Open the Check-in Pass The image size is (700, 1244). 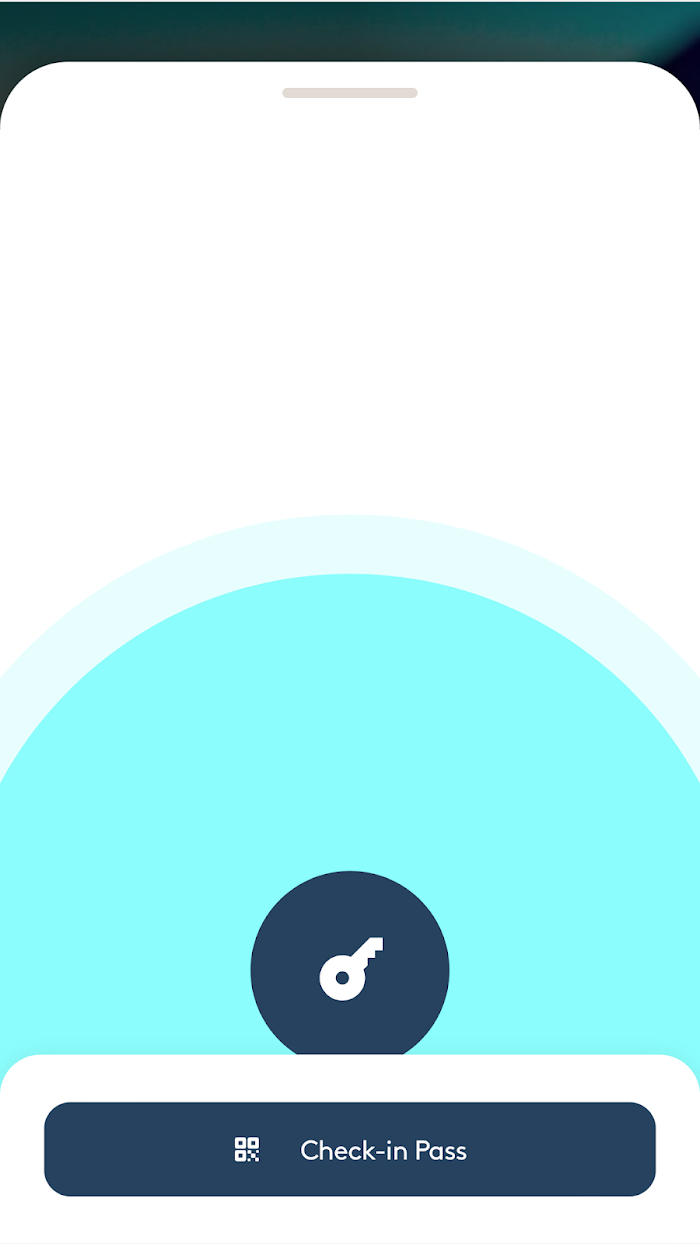pyautogui.click(x=350, y=1149)
